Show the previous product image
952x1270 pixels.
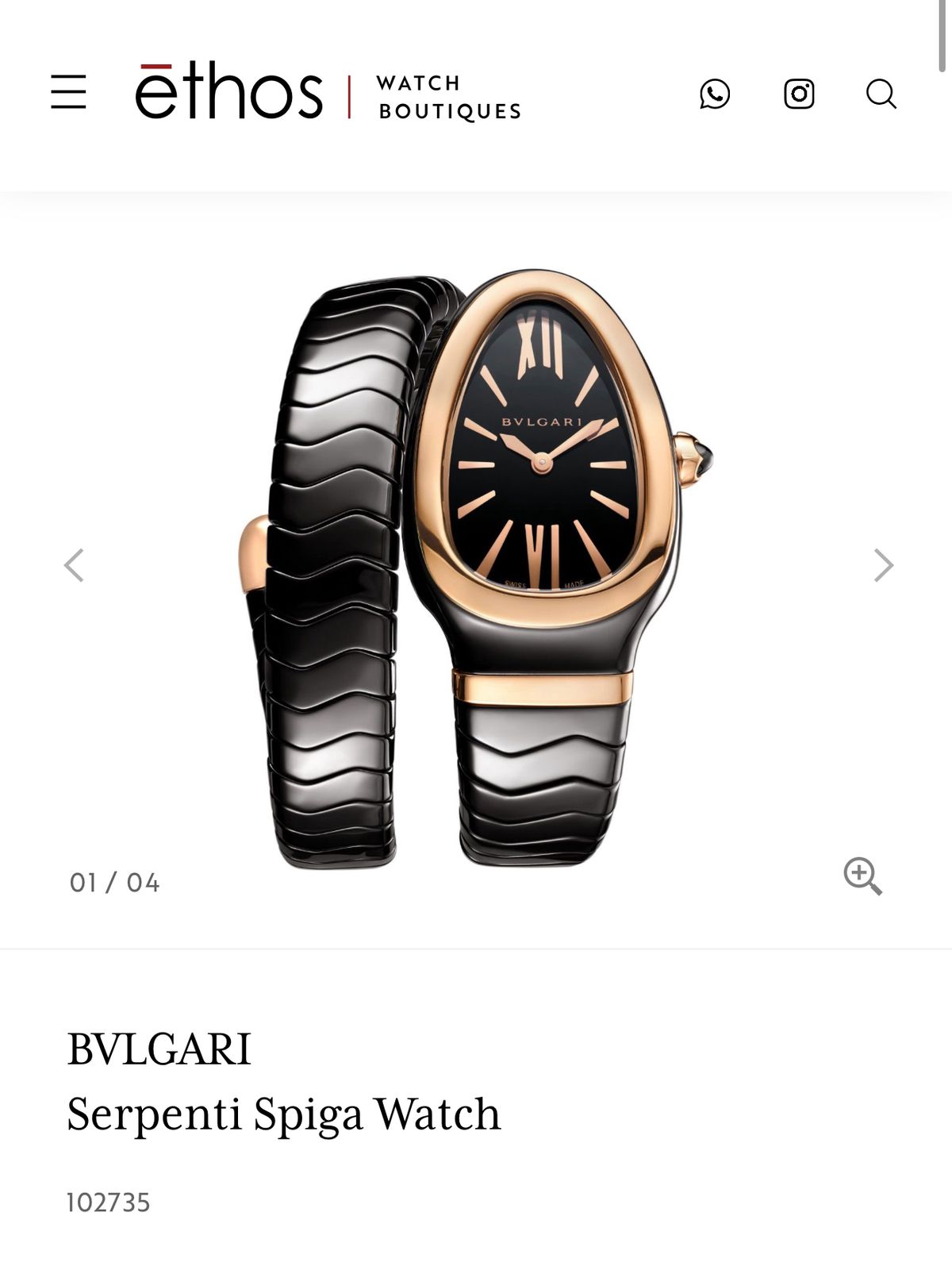point(74,565)
